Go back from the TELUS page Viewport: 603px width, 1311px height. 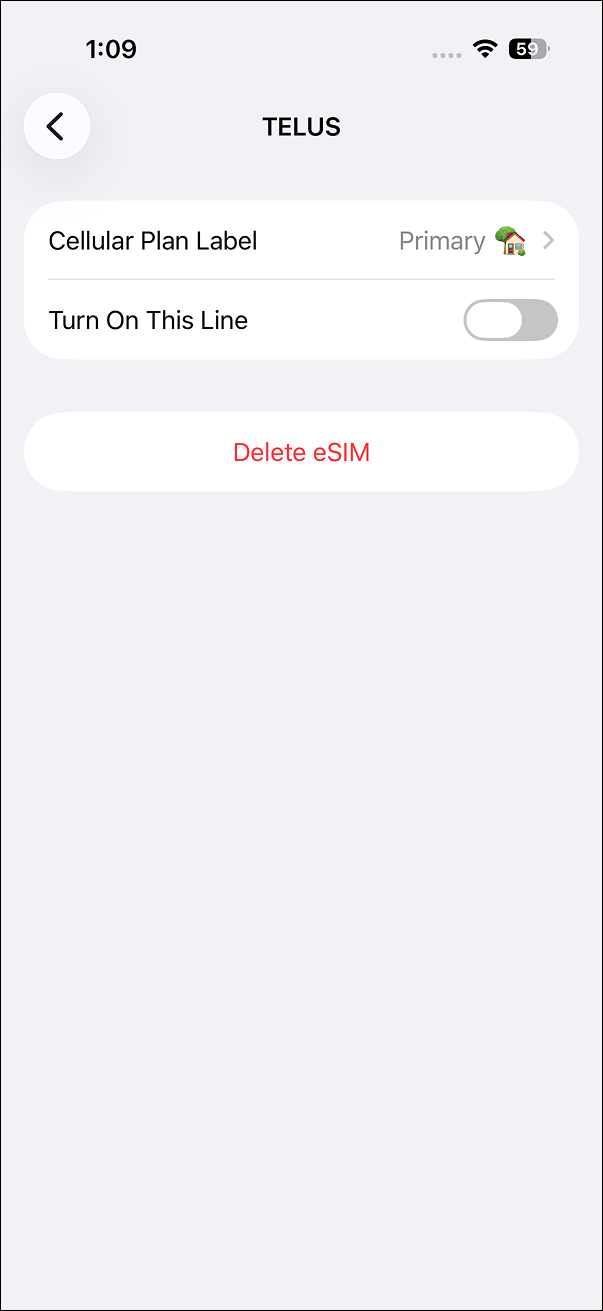(x=57, y=127)
